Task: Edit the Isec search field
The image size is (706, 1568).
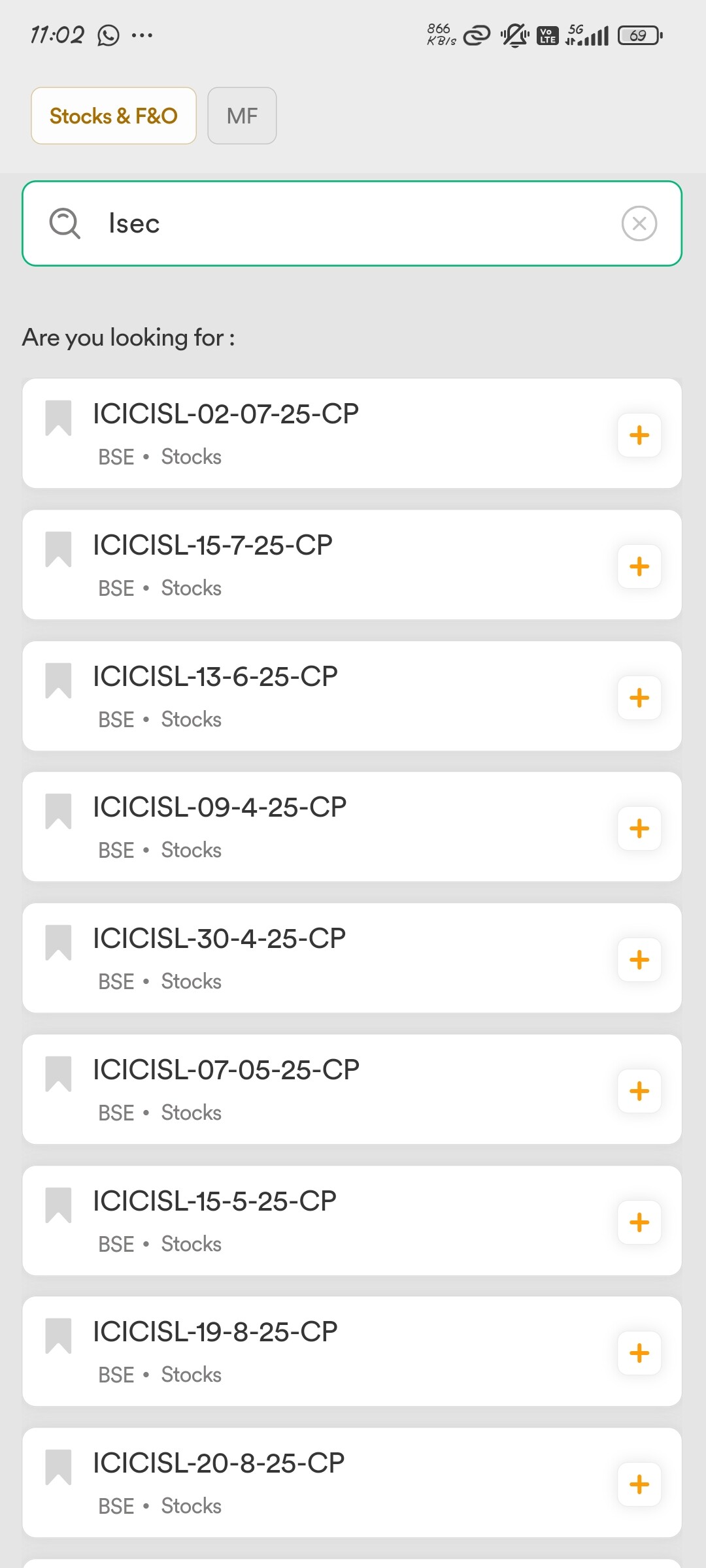Action: click(x=352, y=223)
